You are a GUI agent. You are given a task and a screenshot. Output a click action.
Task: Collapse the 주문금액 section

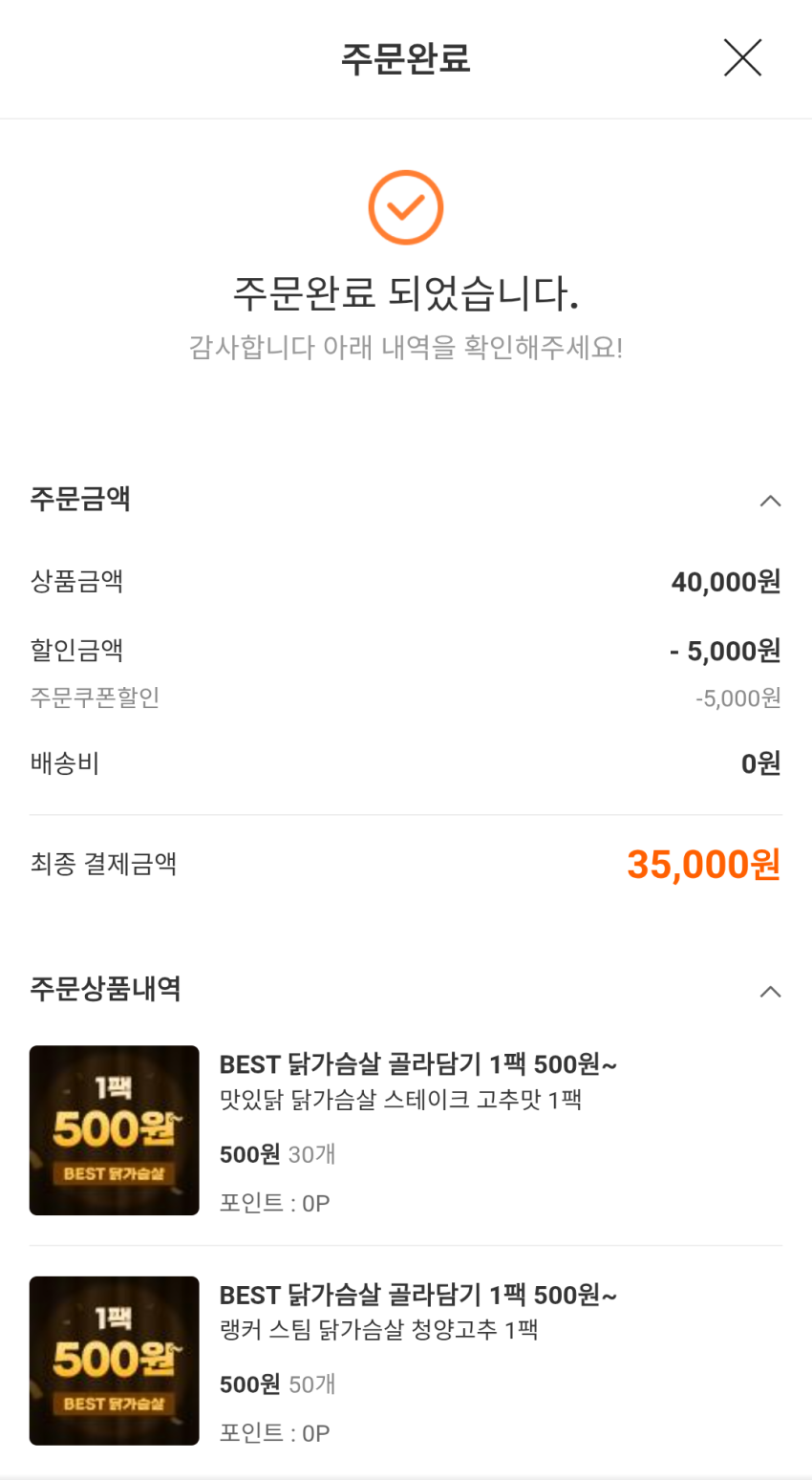[770, 501]
